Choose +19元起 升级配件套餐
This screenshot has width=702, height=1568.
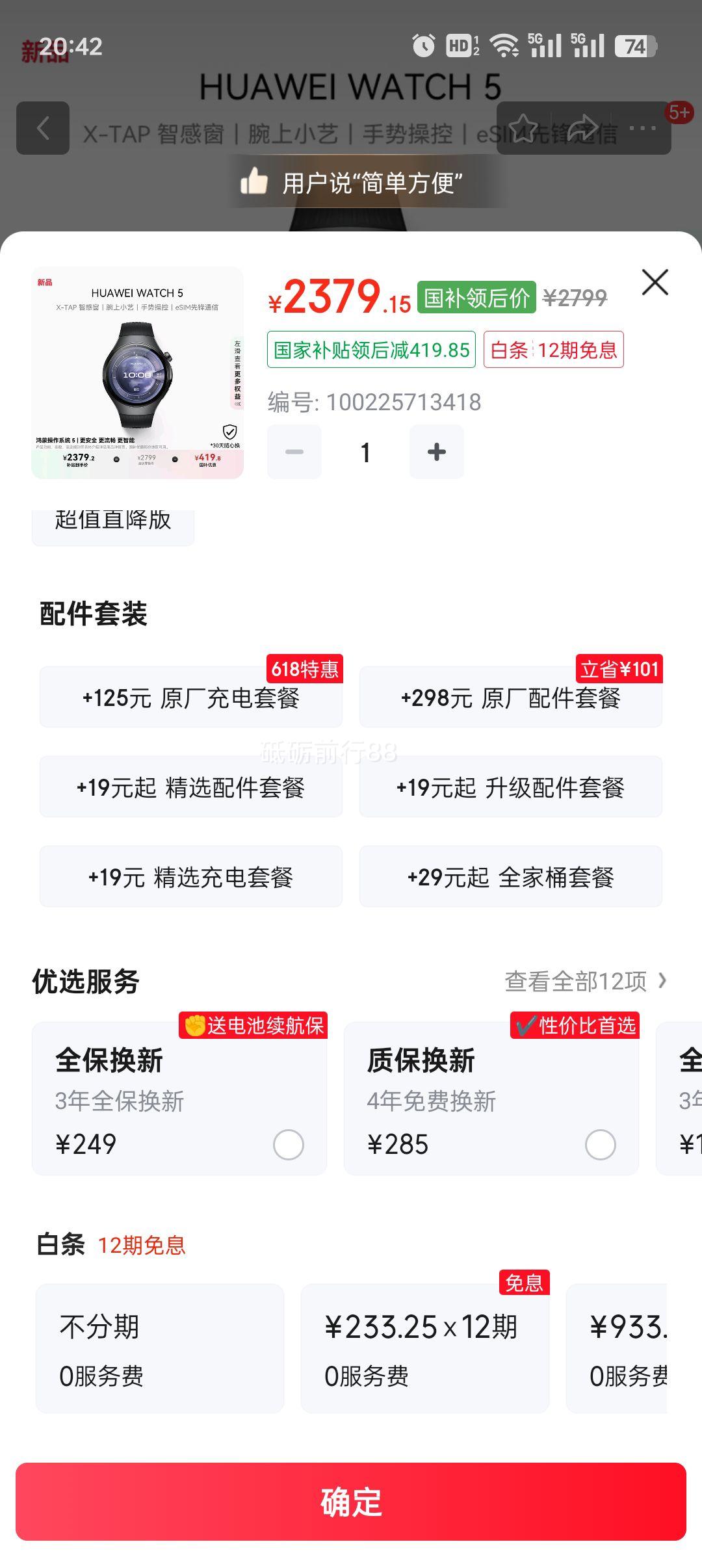click(510, 787)
